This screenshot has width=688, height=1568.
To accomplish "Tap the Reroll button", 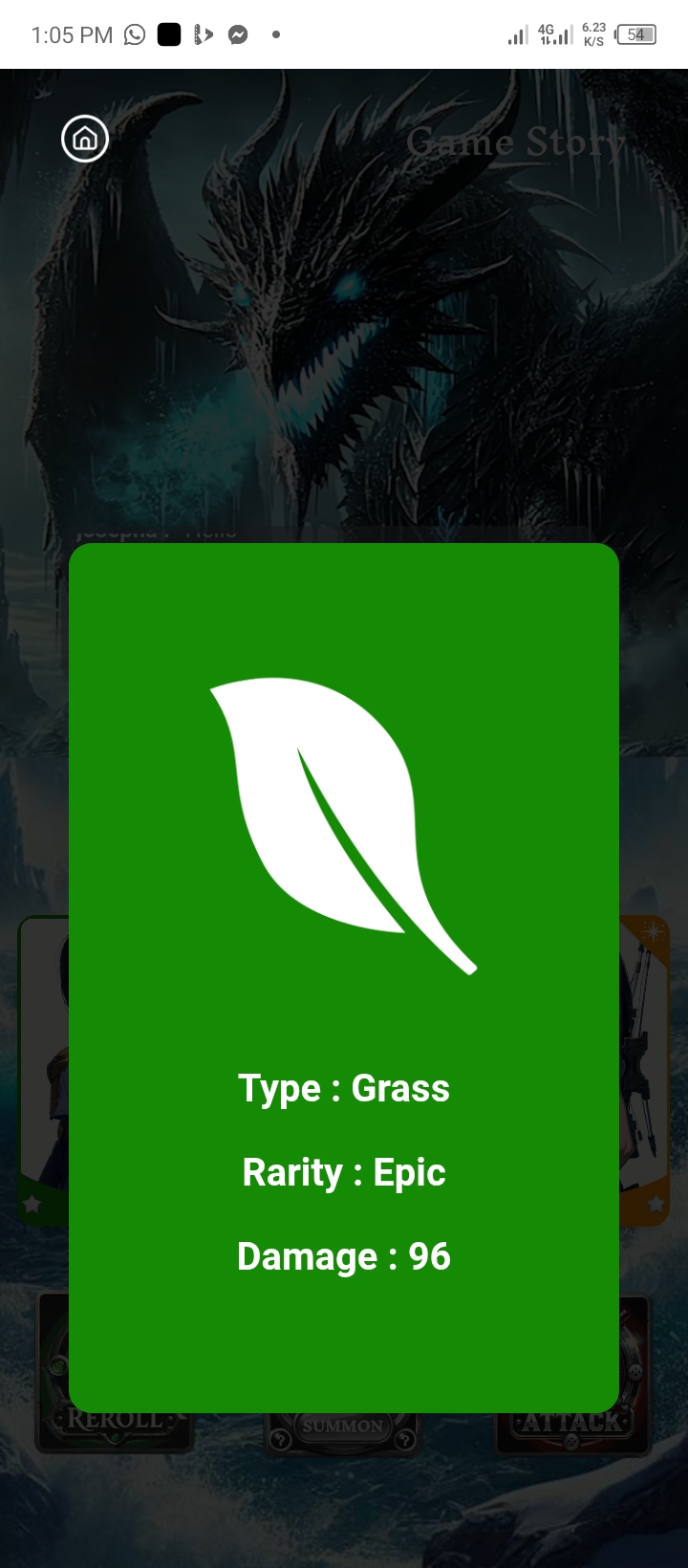I will click(x=115, y=1417).
